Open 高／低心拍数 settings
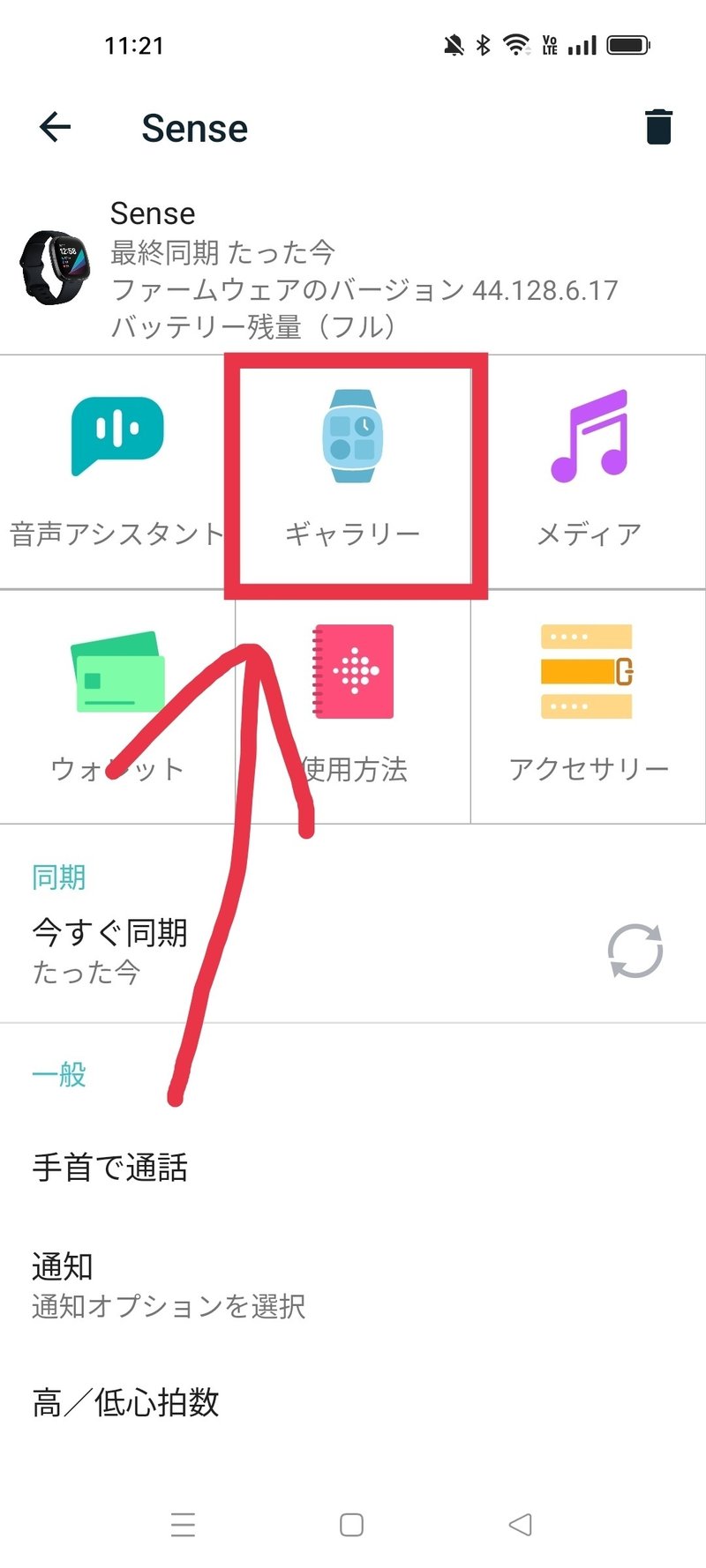Viewport: 706px width, 1568px height. [353, 1402]
